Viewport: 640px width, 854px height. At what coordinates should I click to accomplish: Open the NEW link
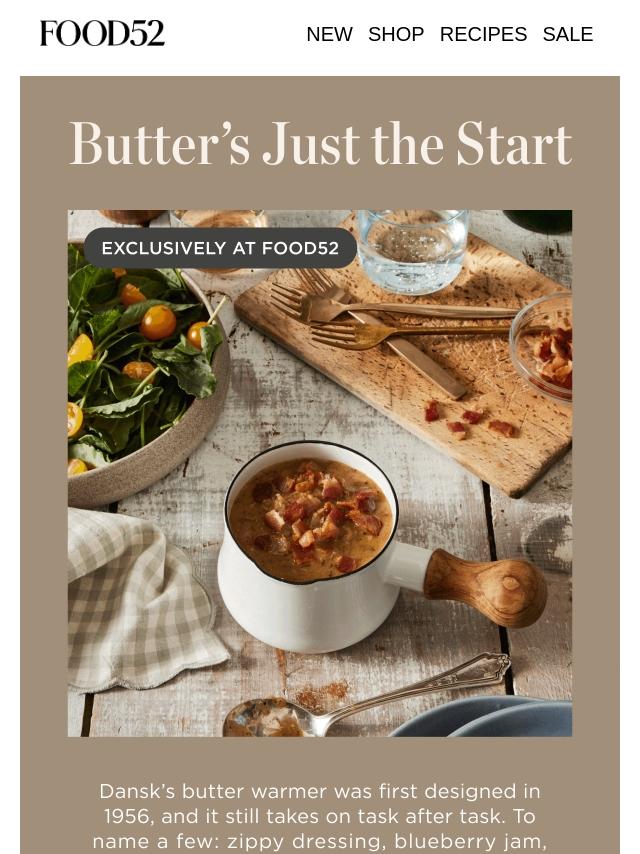pyautogui.click(x=329, y=34)
